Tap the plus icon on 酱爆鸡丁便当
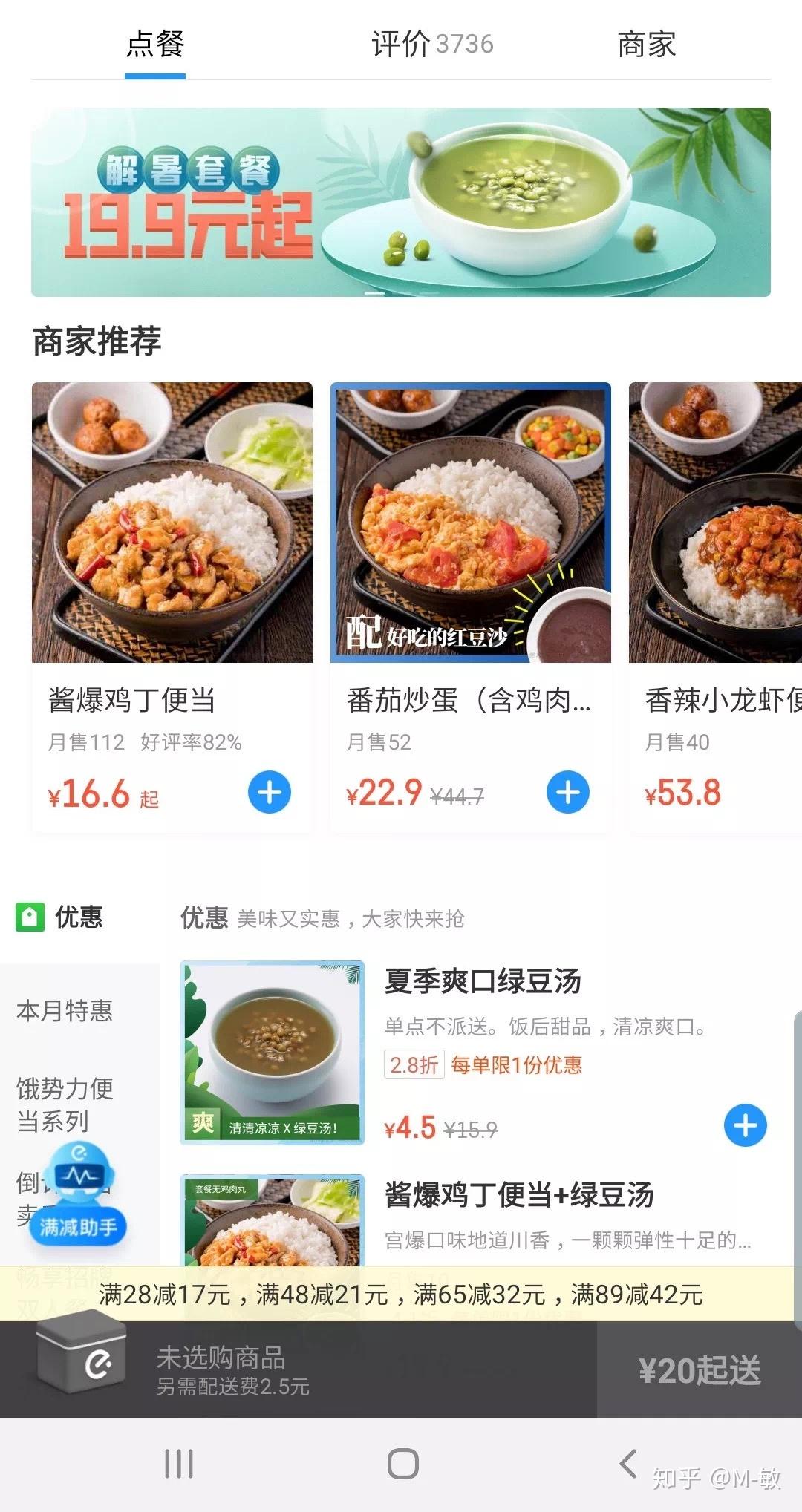 (x=269, y=792)
